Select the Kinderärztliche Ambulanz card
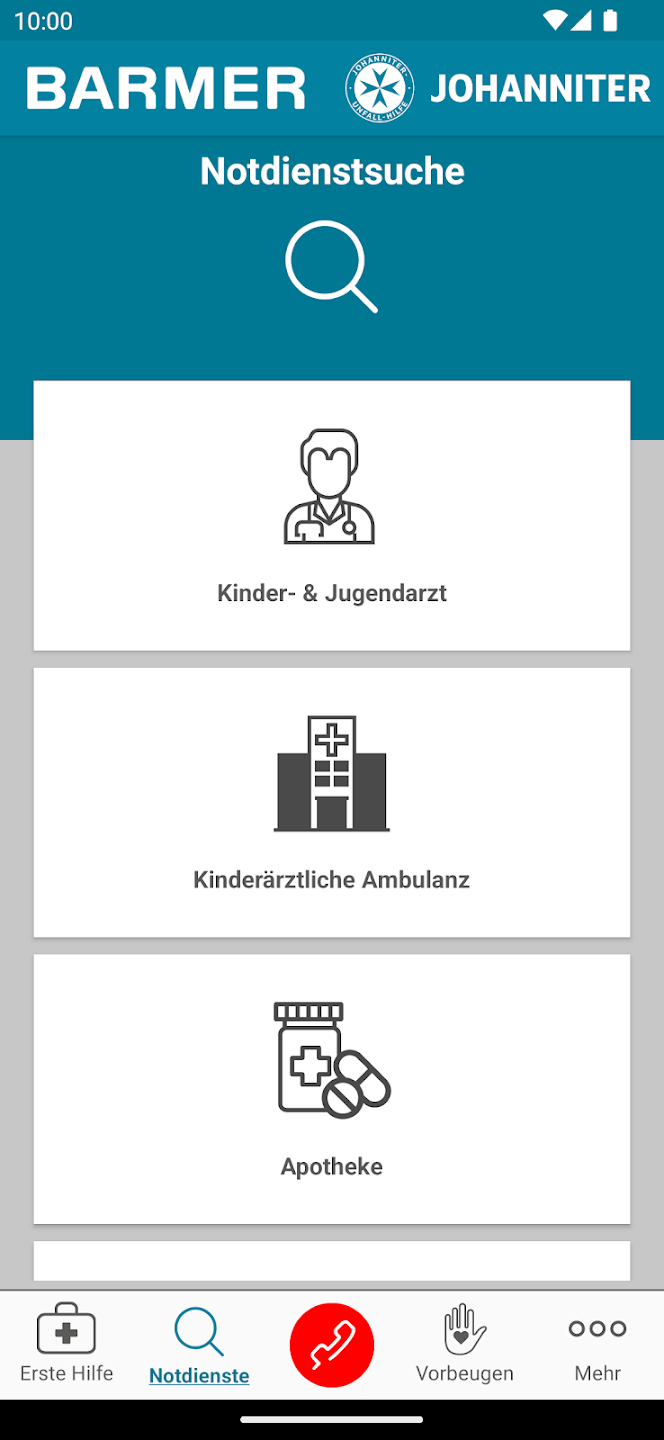 [x=332, y=802]
